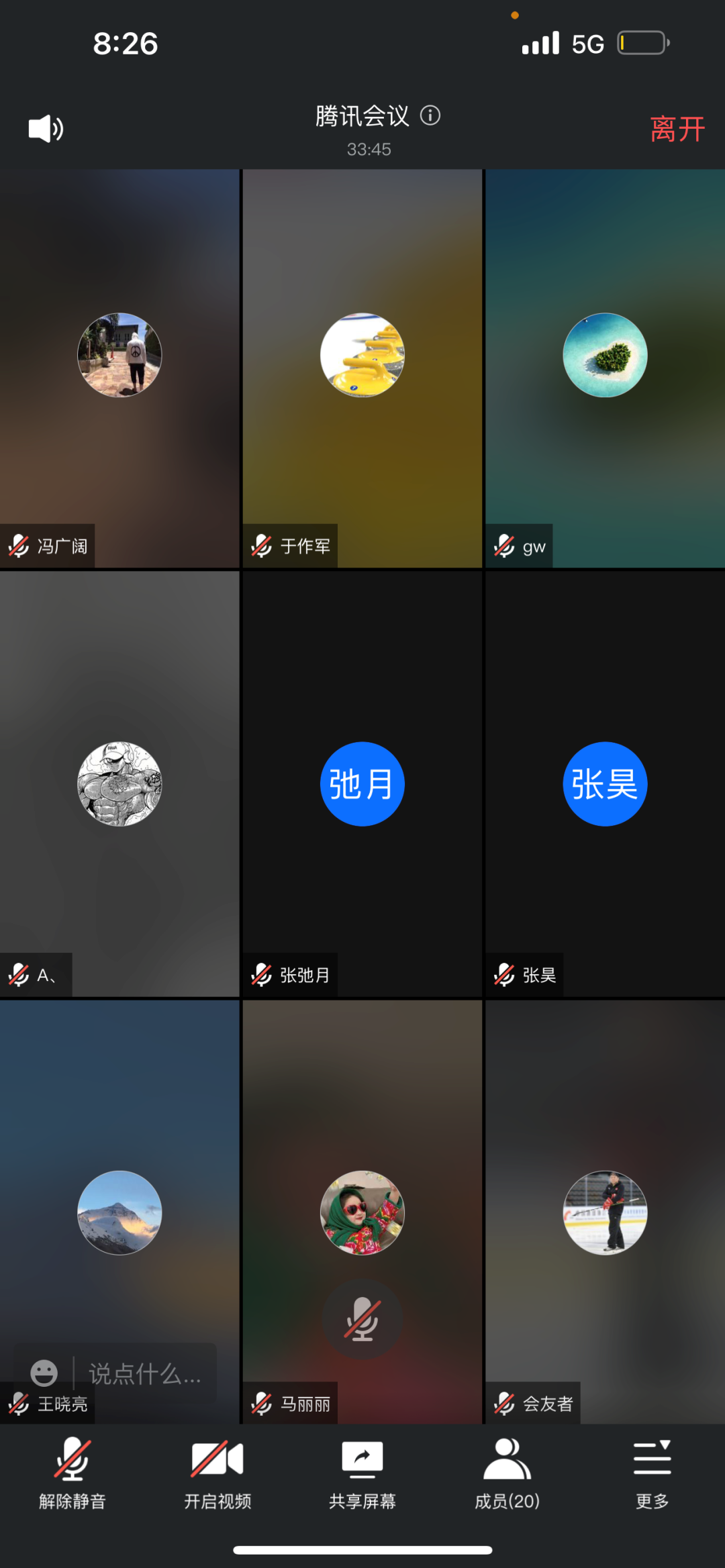
Task: Select 张昊's participant tile
Action: 605,784
